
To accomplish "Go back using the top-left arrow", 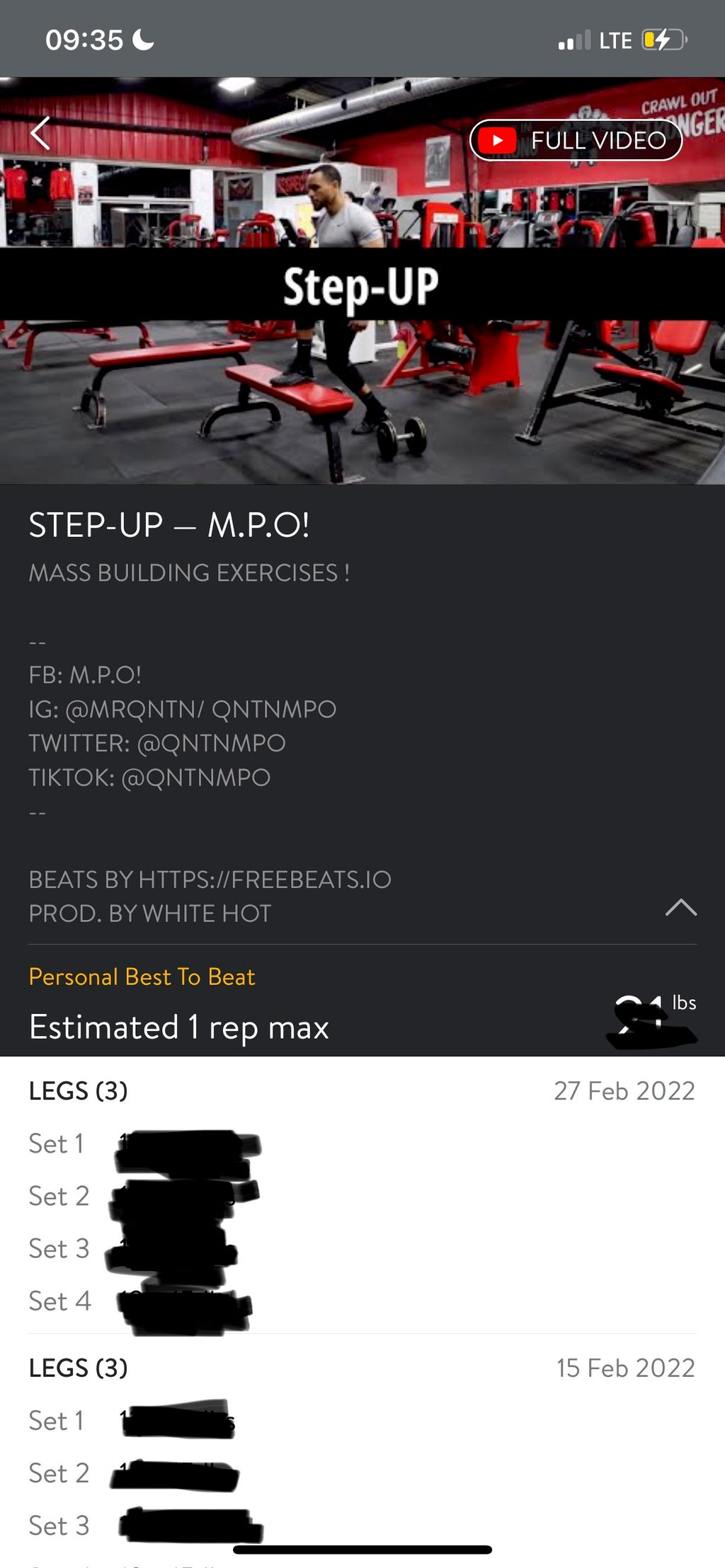I will click(40, 133).
